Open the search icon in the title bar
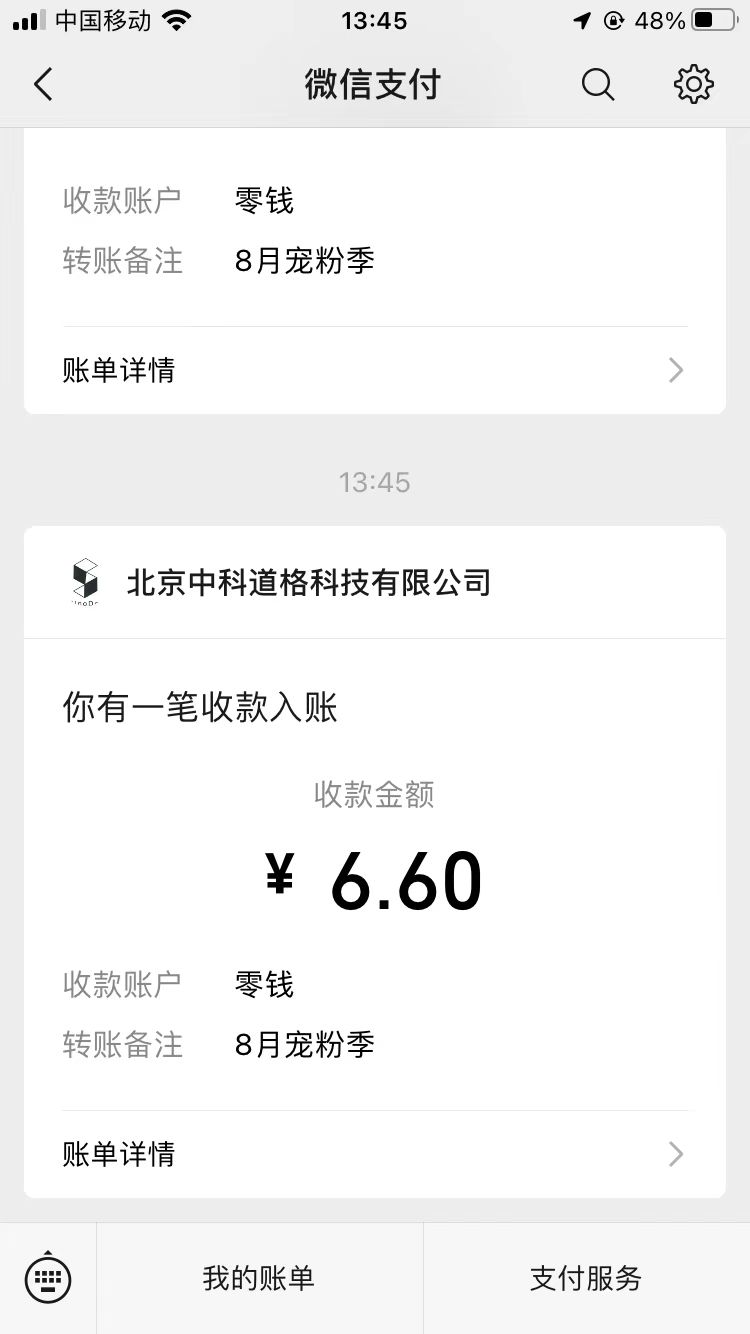Screen dimensions: 750x1334 (x=597, y=85)
